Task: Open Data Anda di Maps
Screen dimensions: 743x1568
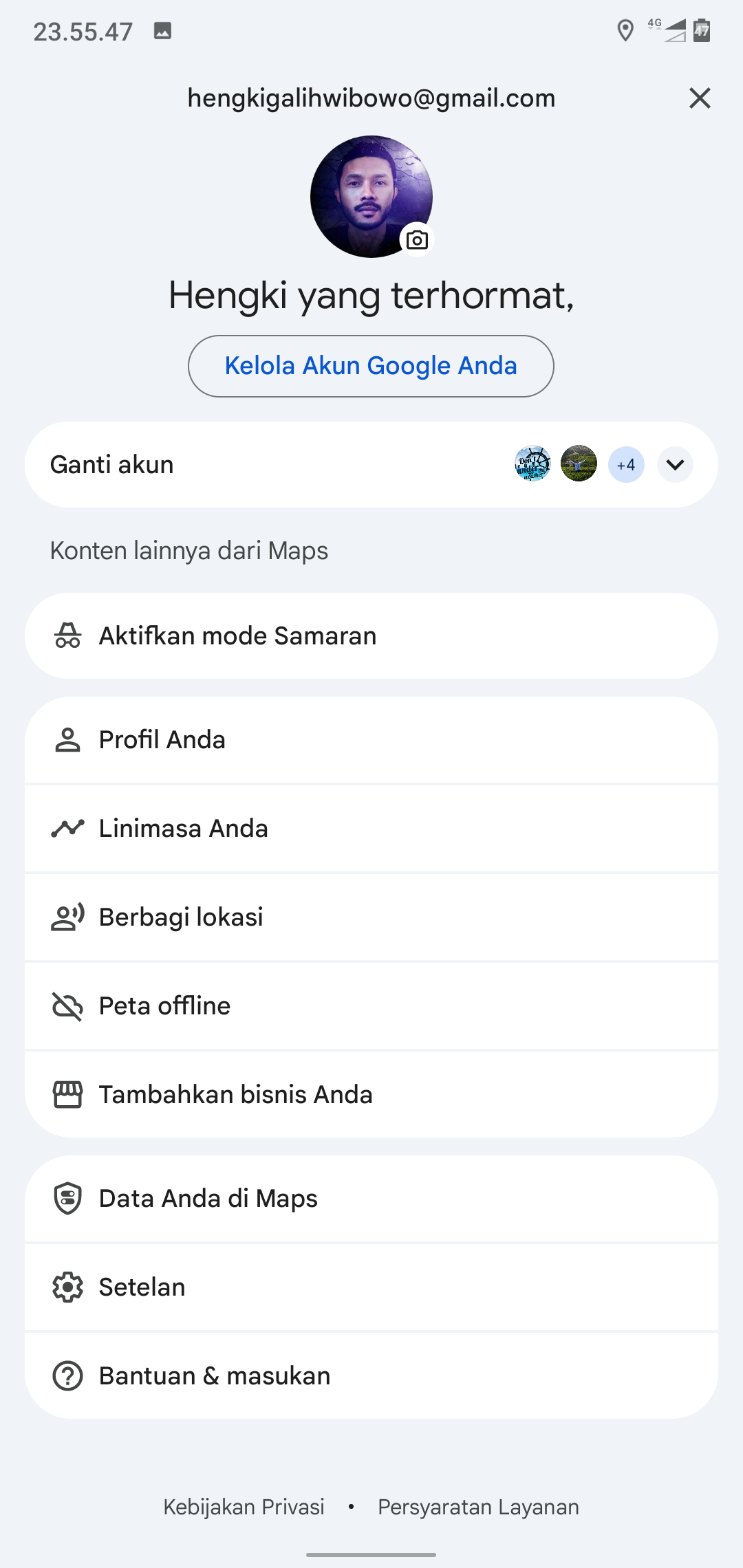Action: pyautogui.click(x=371, y=1199)
